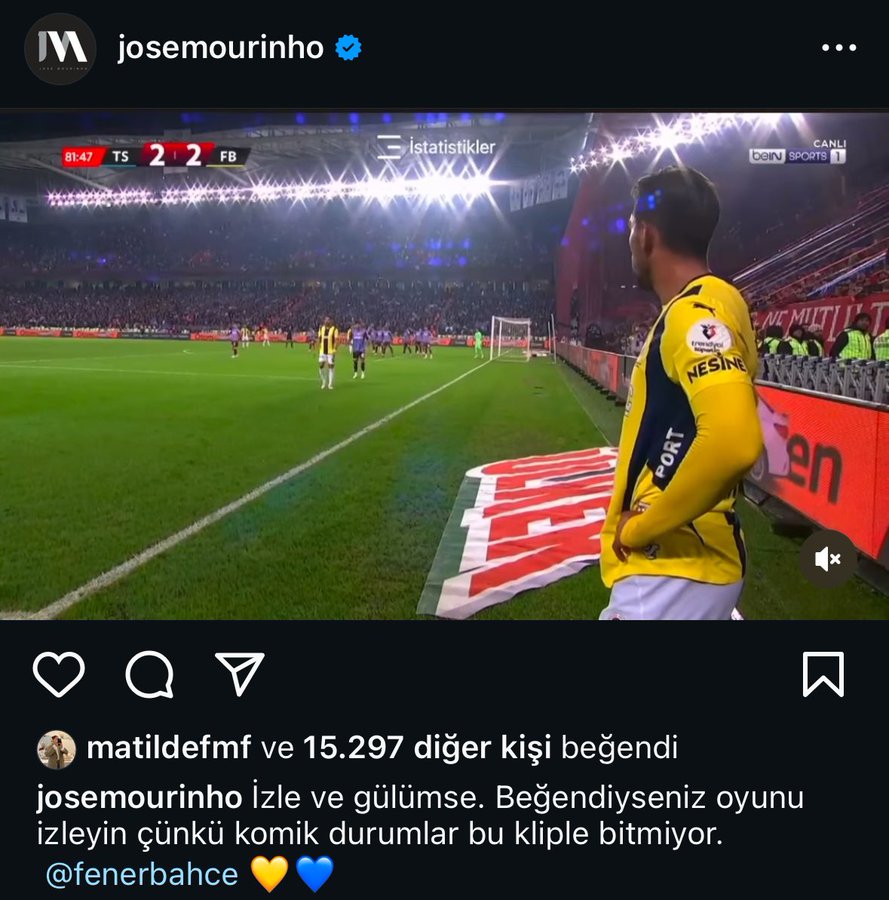Open josemourinho's profile picture
The height and width of the screenshot is (900, 889).
59,48
